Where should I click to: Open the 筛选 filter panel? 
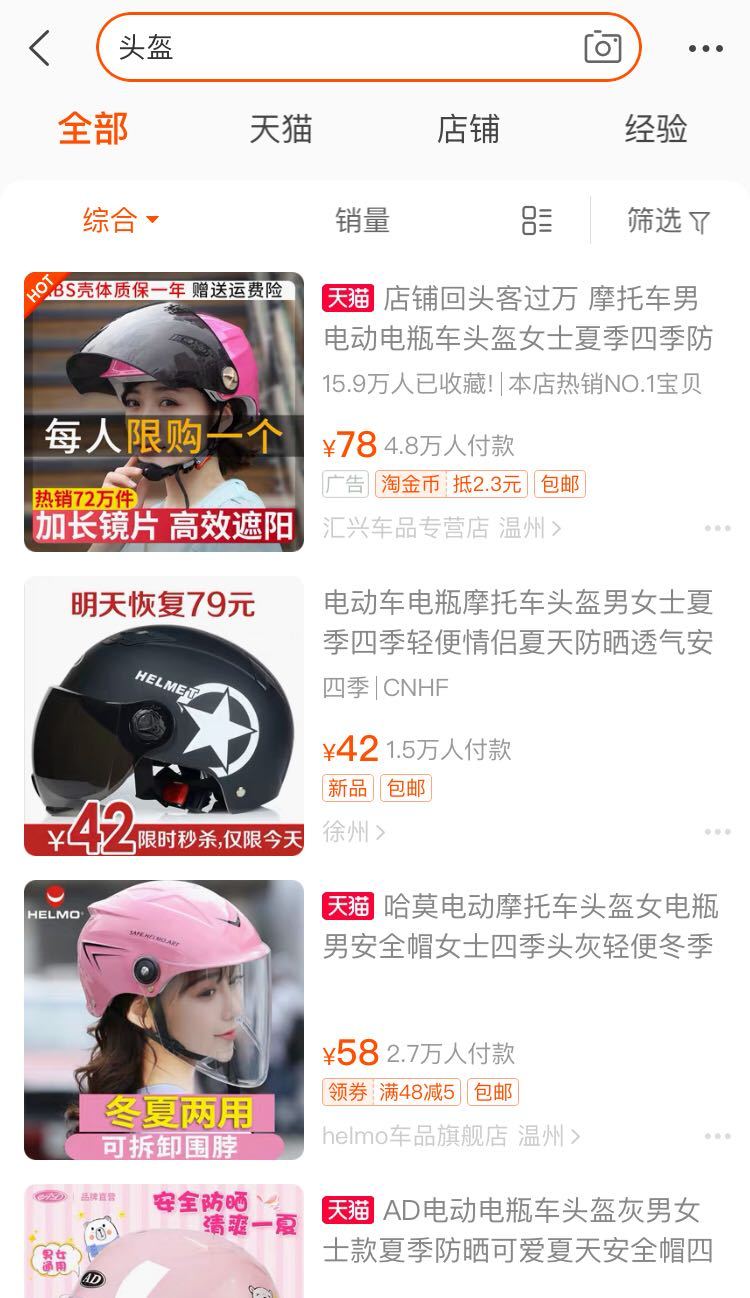click(668, 220)
